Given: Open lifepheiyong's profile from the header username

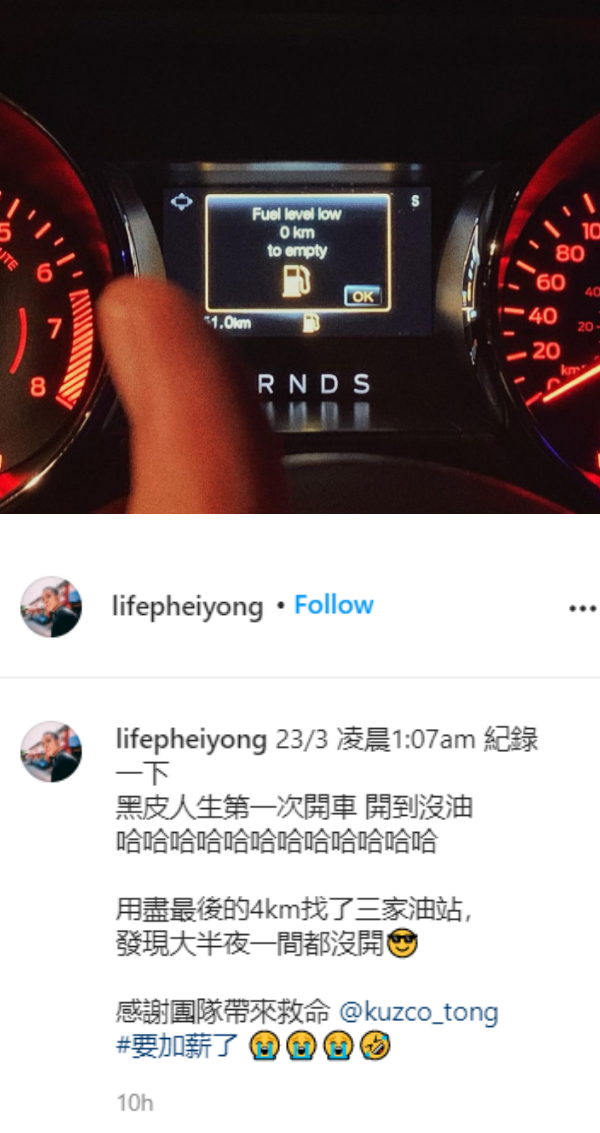Looking at the screenshot, I should [x=189, y=606].
